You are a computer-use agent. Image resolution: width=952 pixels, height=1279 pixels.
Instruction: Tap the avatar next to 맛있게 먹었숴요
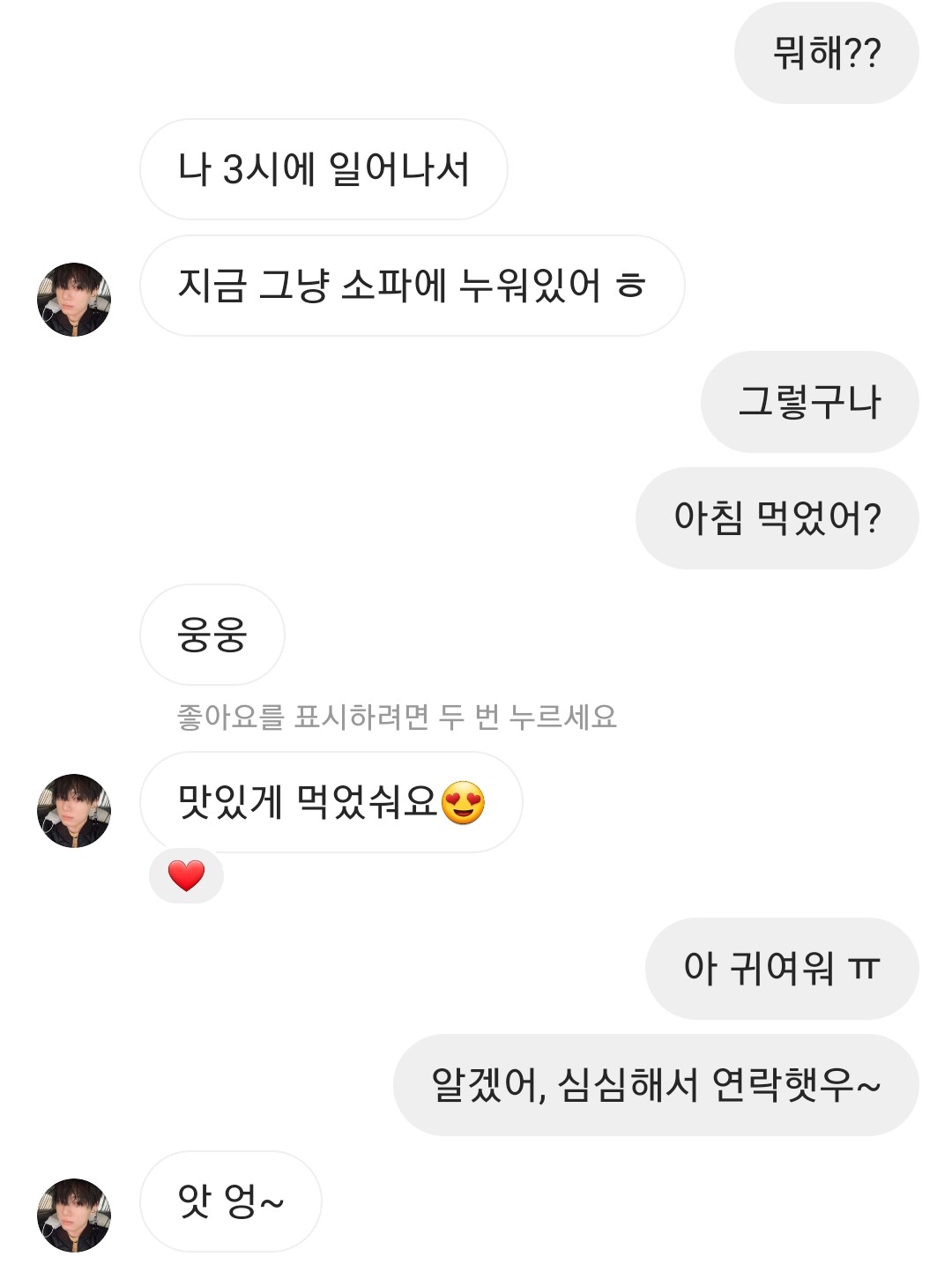pyautogui.click(x=74, y=811)
